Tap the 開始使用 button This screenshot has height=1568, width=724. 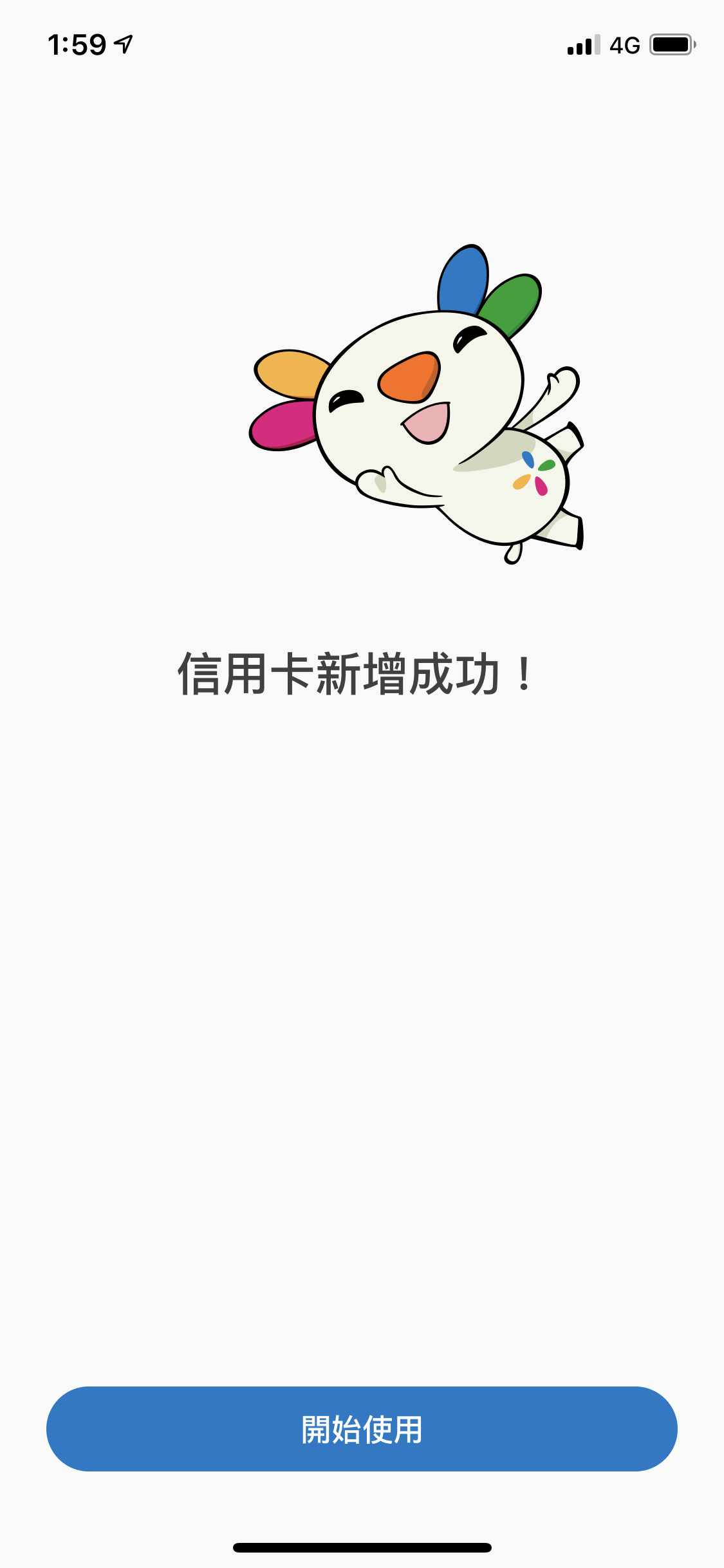(x=362, y=1429)
